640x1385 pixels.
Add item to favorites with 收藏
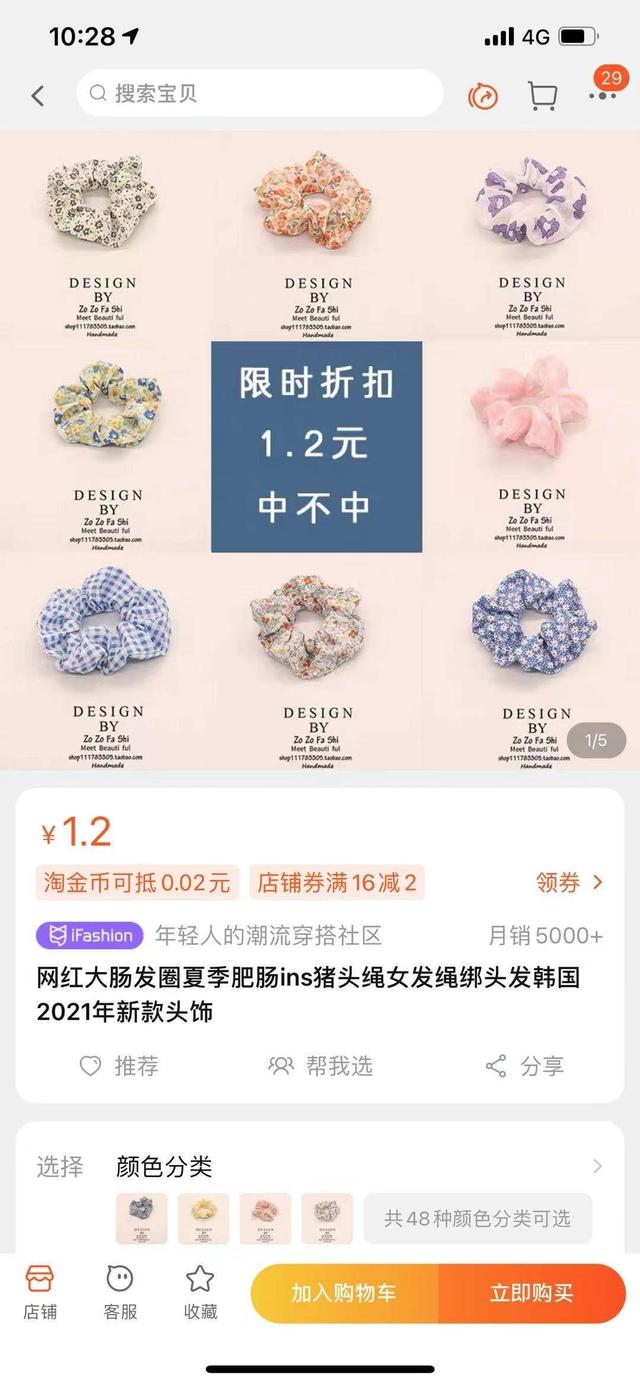point(200,1292)
